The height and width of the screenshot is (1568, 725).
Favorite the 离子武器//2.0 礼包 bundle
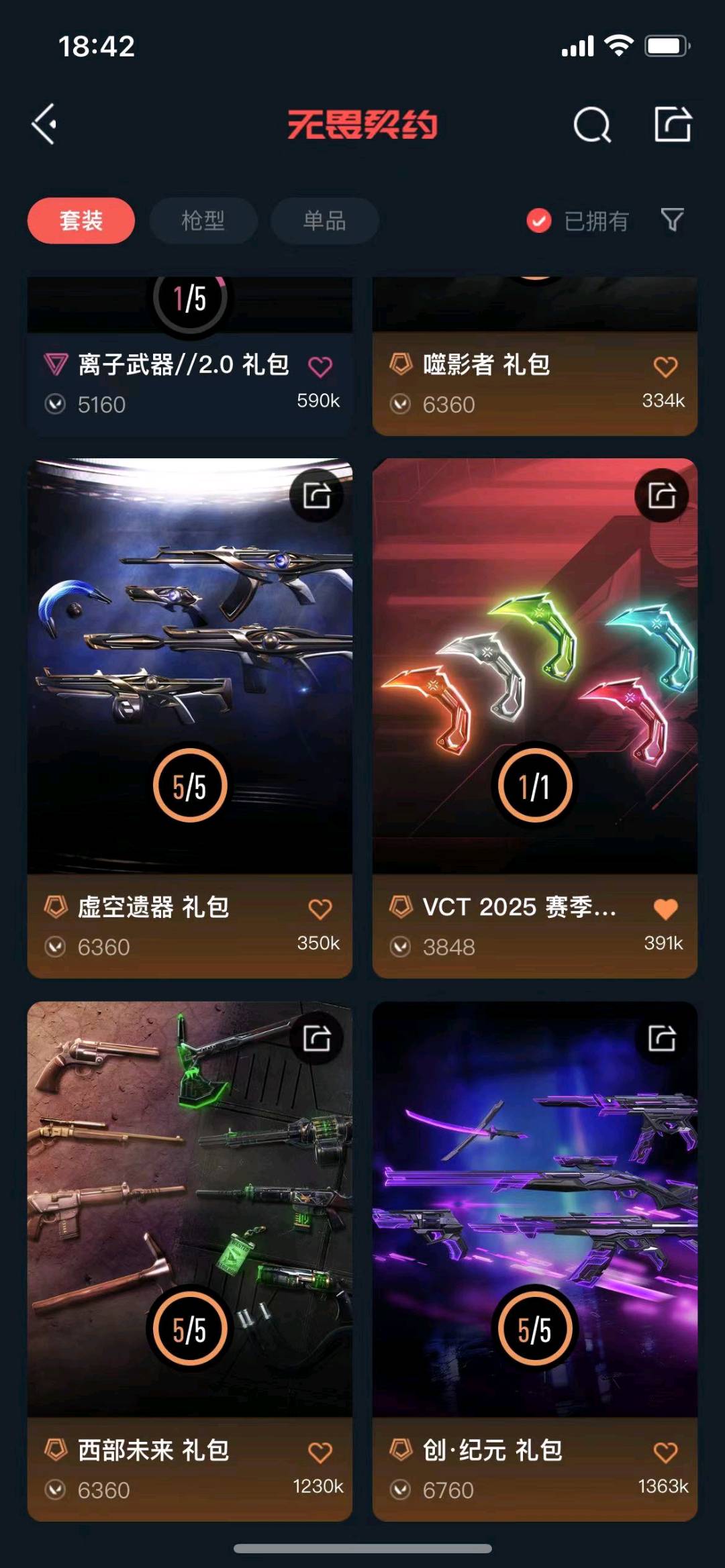(320, 367)
